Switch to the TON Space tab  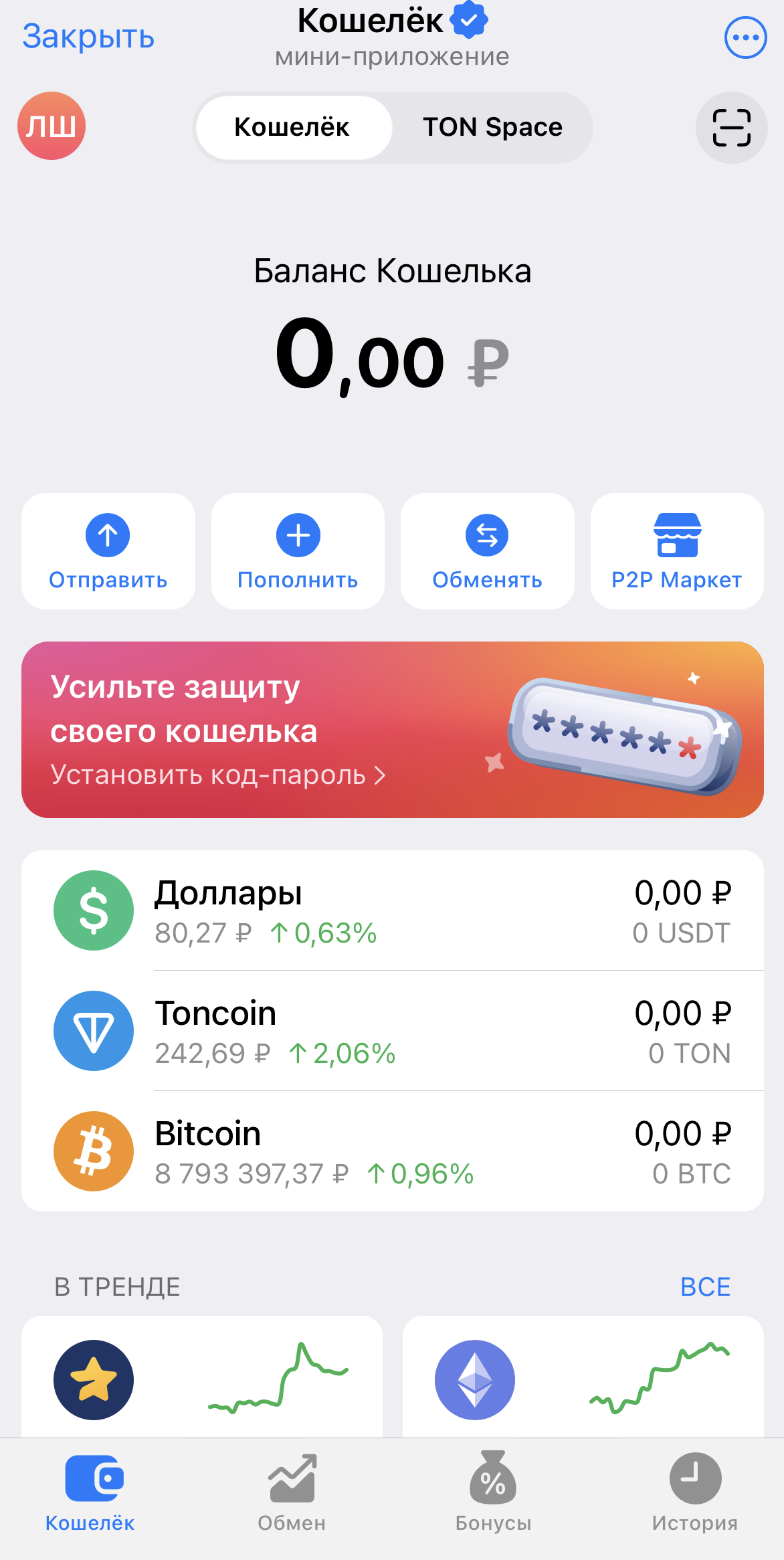(492, 127)
